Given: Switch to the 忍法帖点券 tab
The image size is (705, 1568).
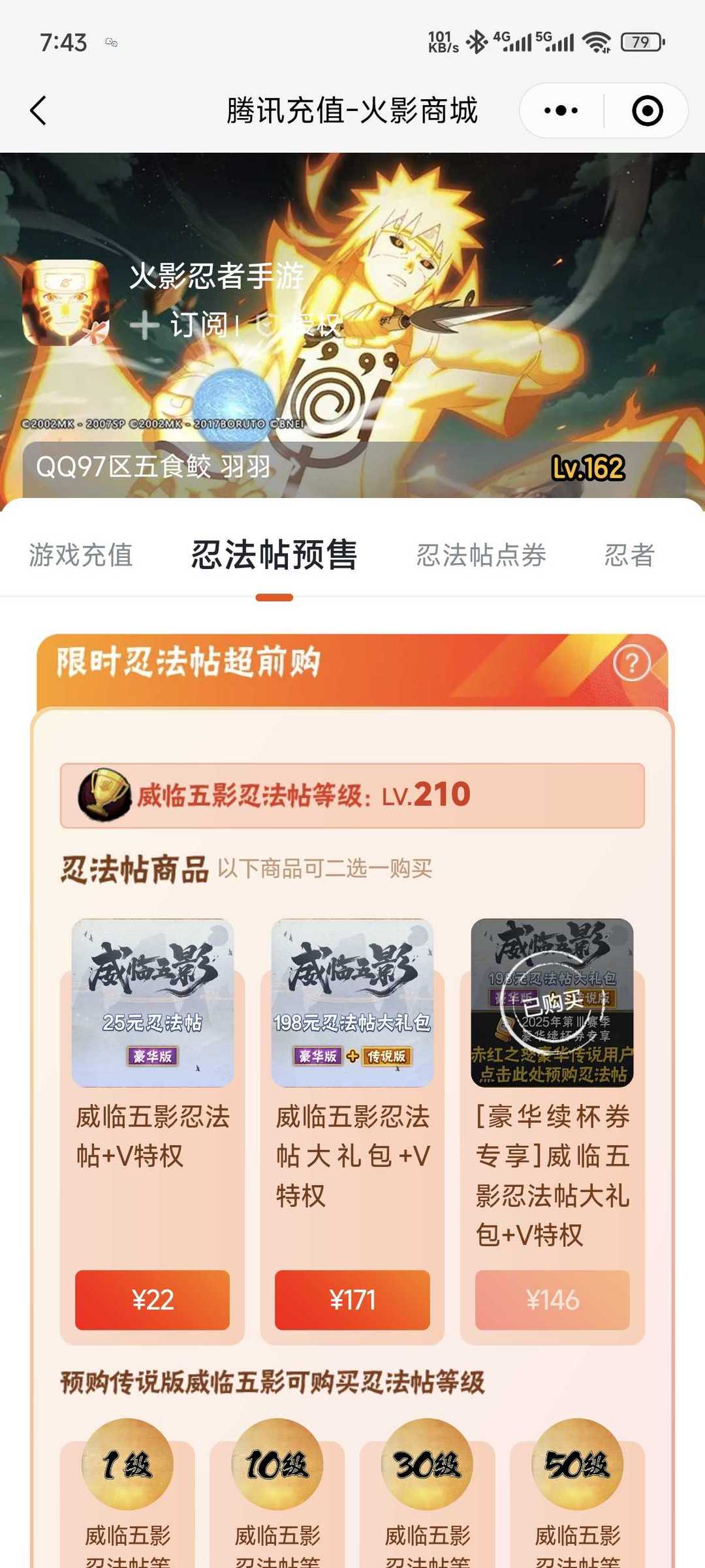Looking at the screenshot, I should click(x=481, y=555).
